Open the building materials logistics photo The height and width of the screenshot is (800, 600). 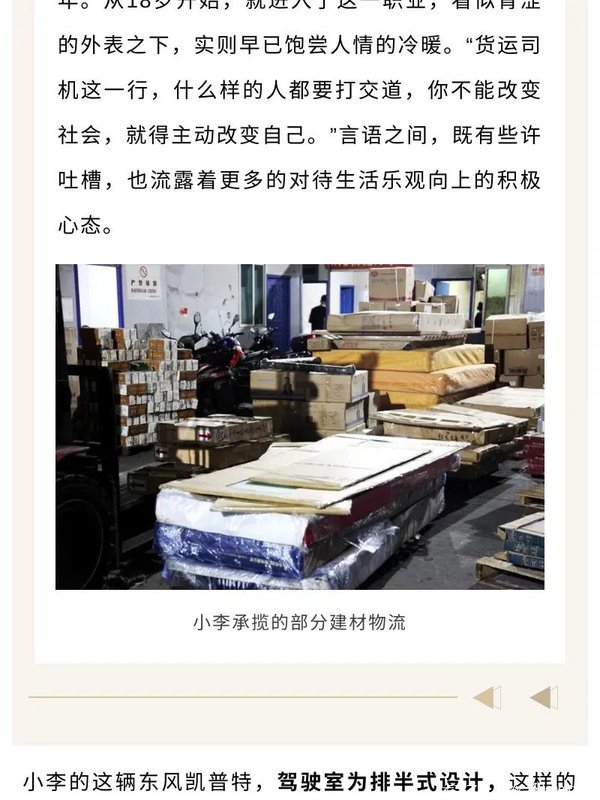coord(300,426)
